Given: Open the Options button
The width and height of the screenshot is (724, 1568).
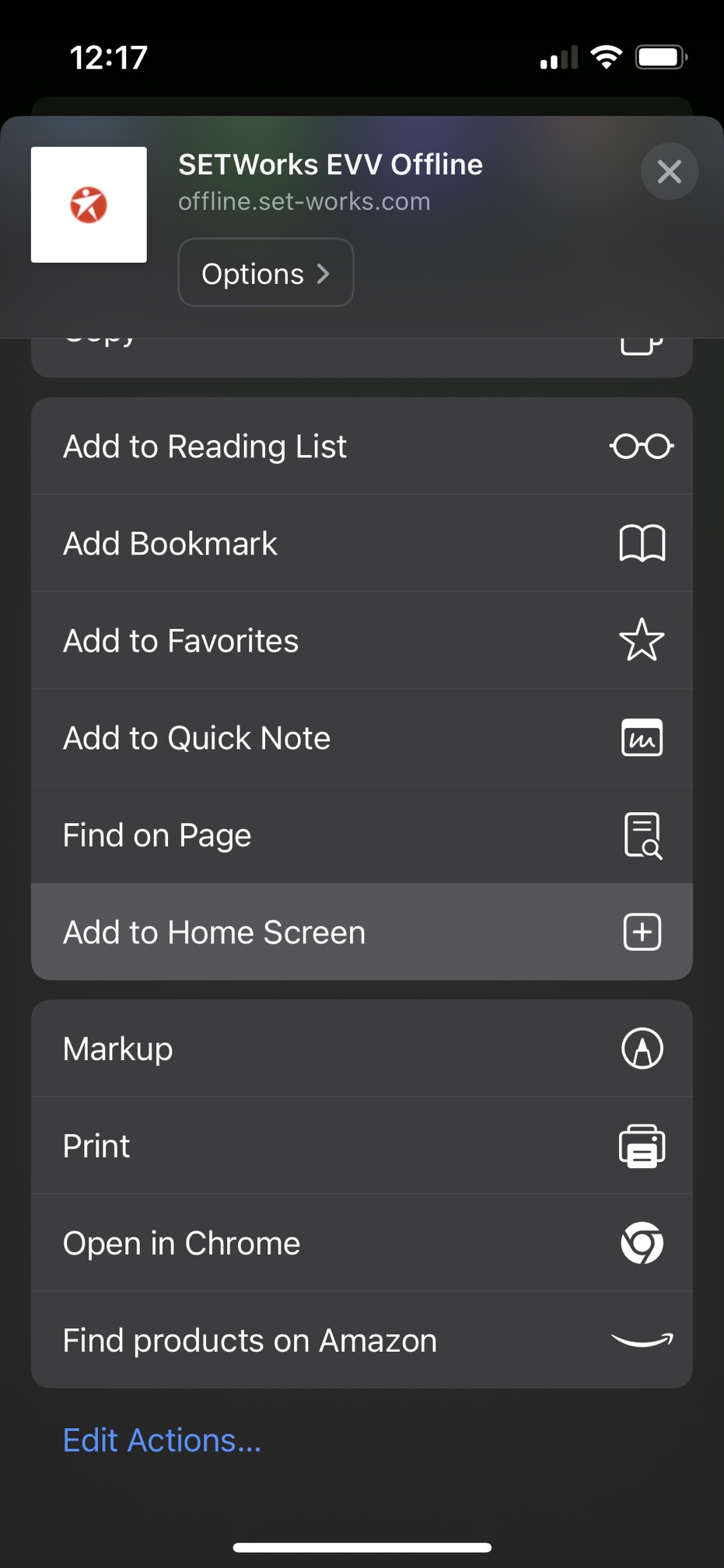Looking at the screenshot, I should (x=266, y=272).
